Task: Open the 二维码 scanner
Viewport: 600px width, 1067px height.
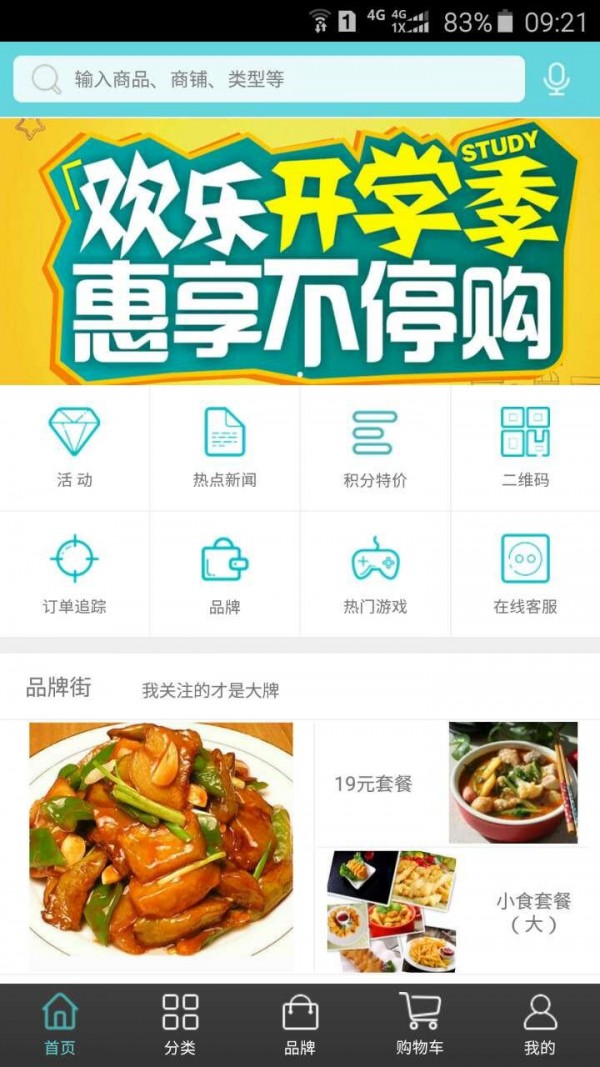Action: 525,447
